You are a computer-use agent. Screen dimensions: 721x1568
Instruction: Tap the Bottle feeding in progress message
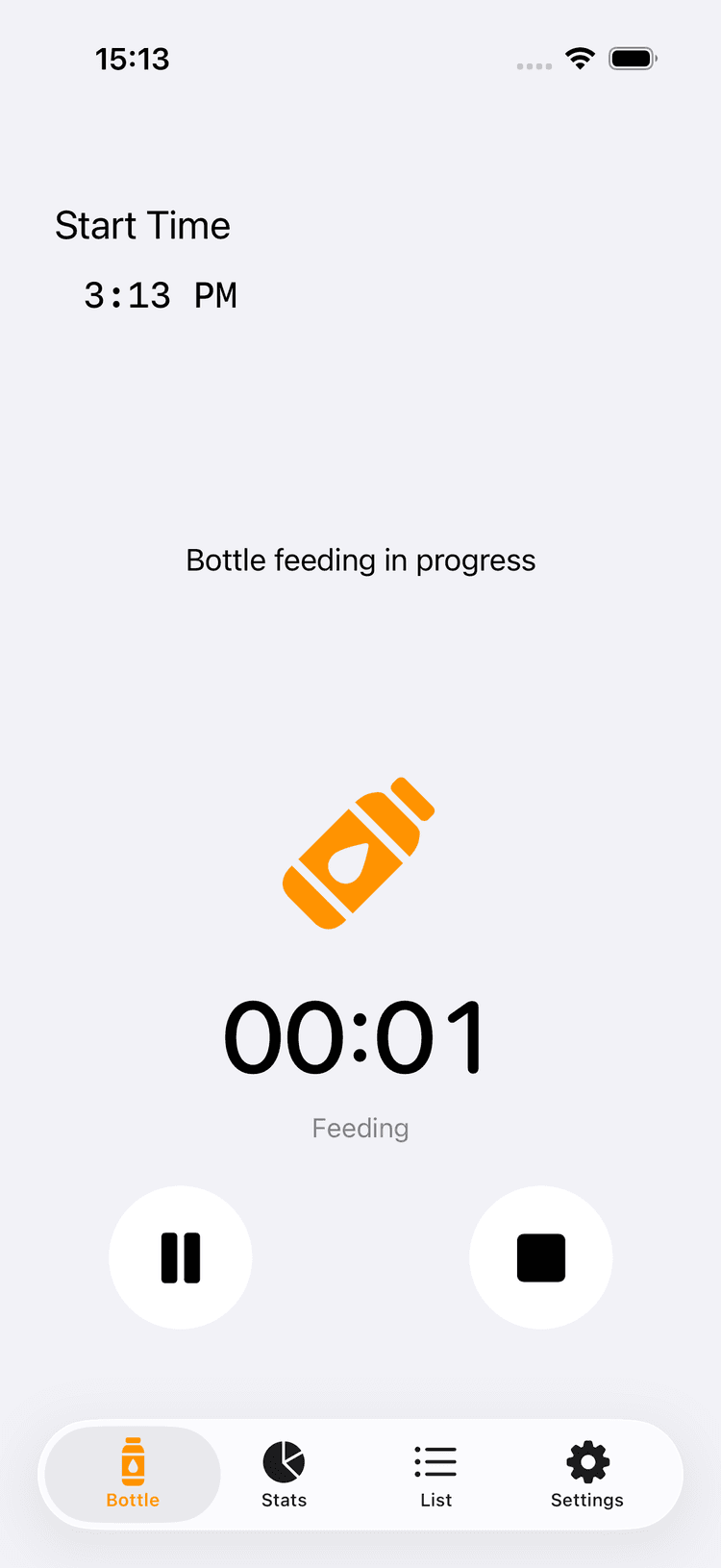point(360,560)
